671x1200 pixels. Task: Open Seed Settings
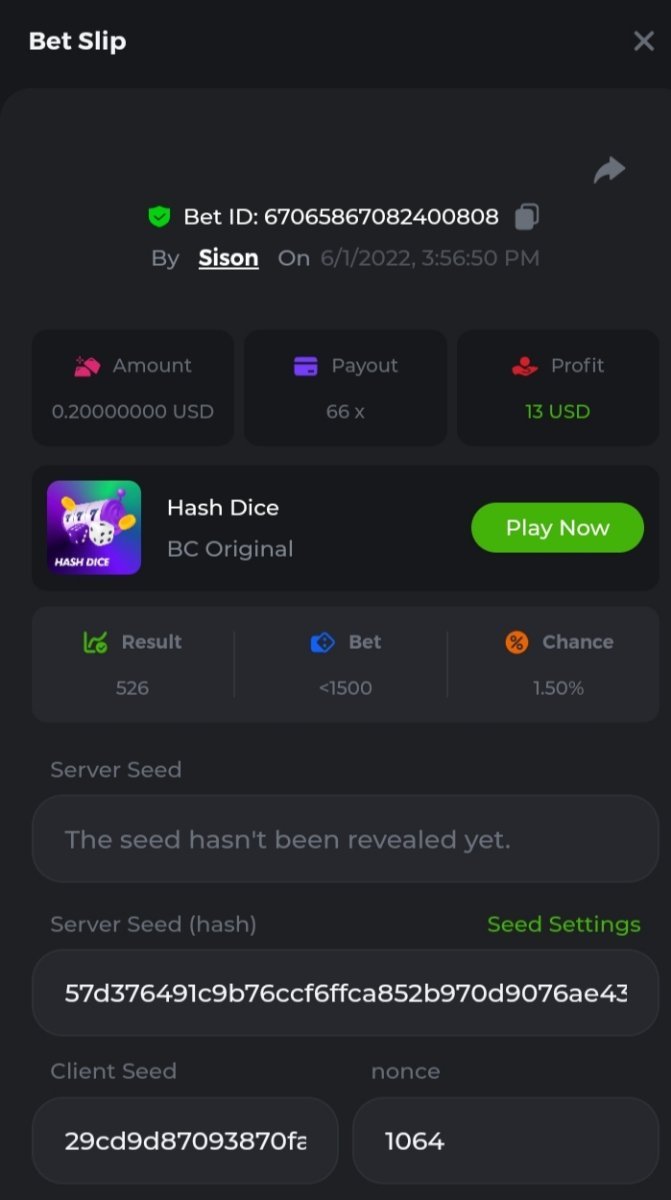(x=563, y=924)
